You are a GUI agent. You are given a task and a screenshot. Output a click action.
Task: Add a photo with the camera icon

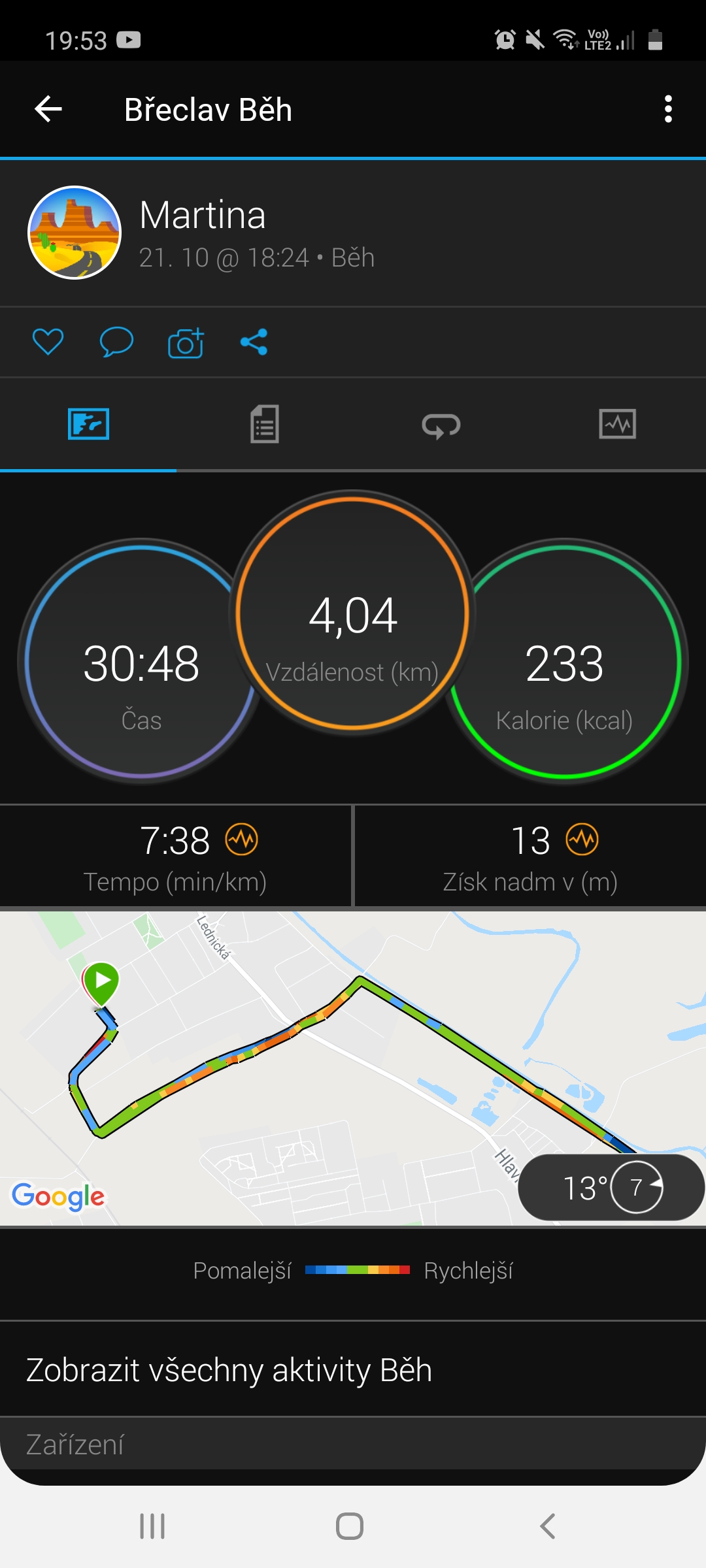(x=186, y=342)
